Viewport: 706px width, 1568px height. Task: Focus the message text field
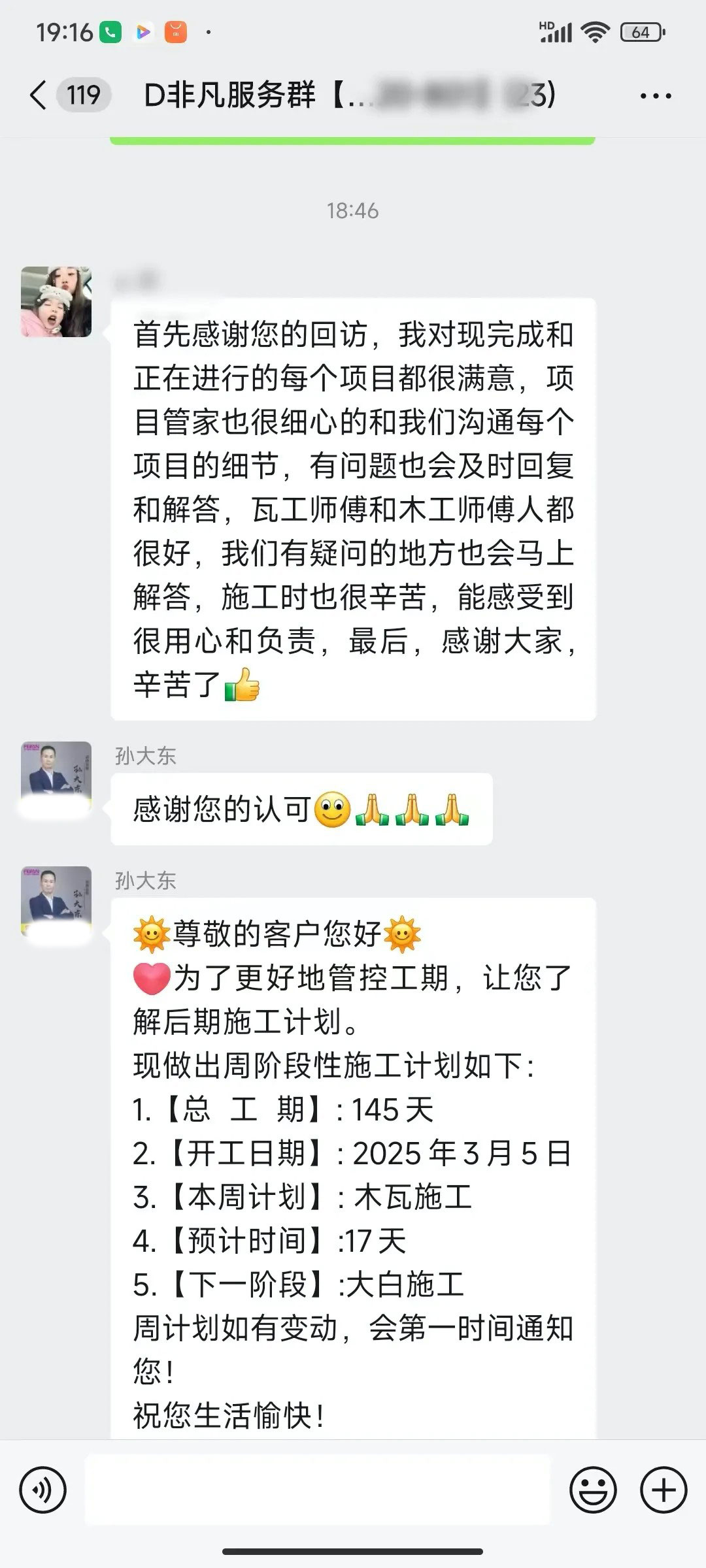coord(318,1490)
